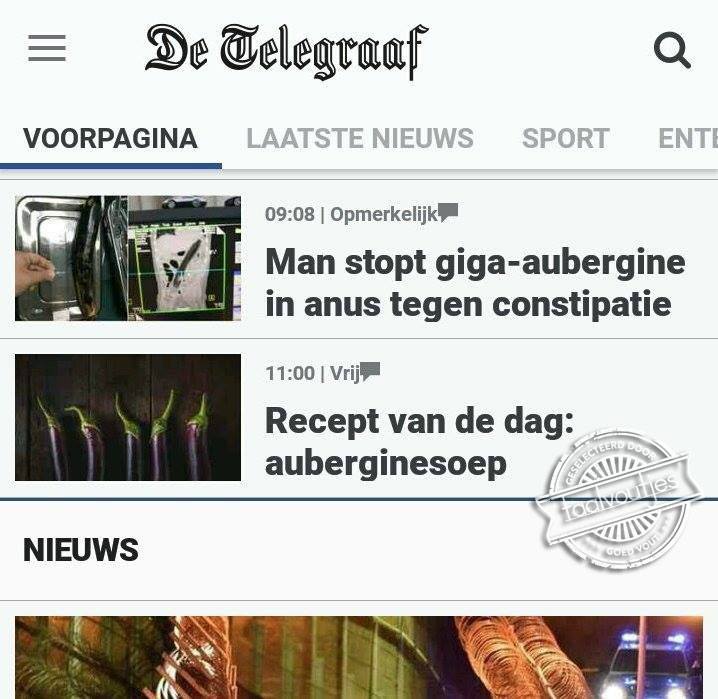Tap the partially visible tab after Sport
Image resolution: width=718 pixels, height=699 pixels.
pyautogui.click(x=688, y=138)
